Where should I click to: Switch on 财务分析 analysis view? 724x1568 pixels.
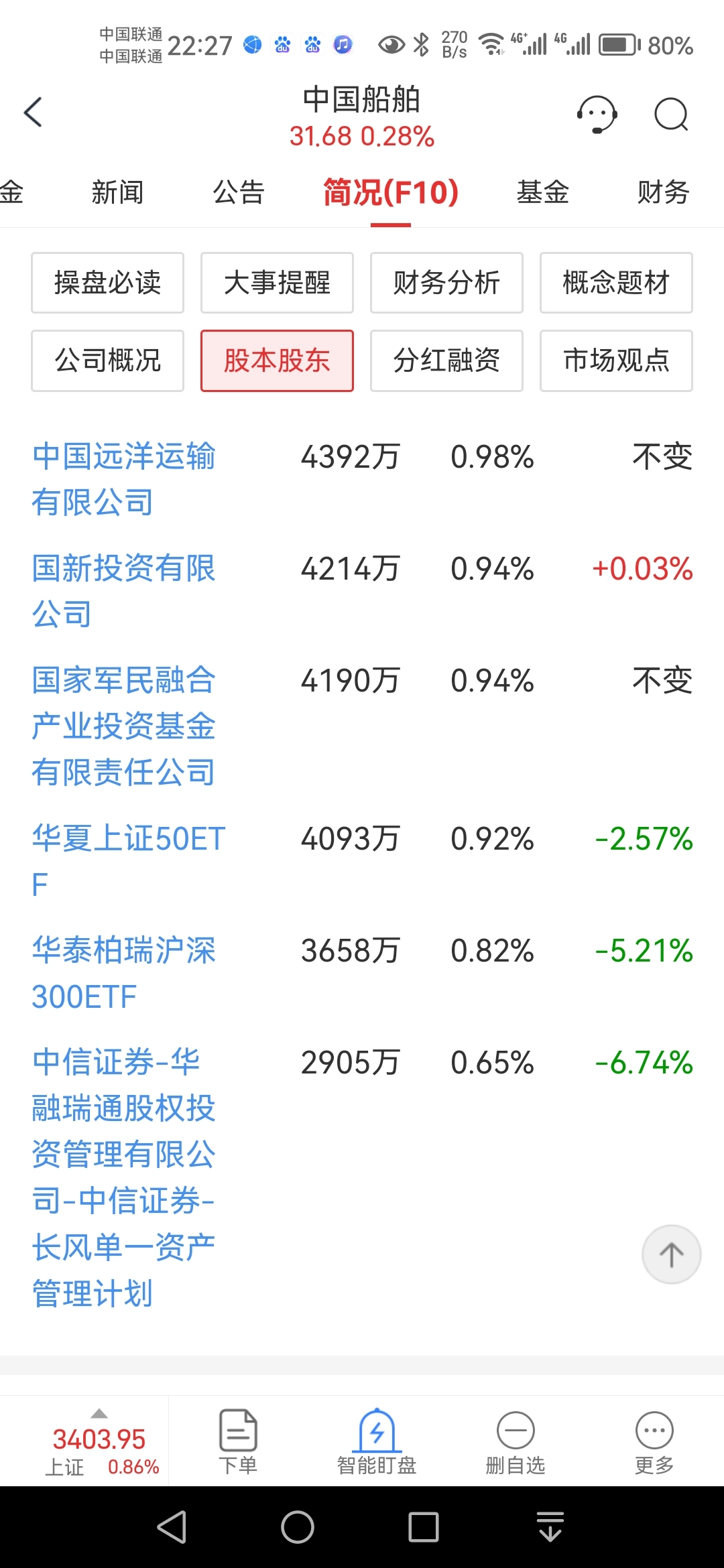[446, 282]
